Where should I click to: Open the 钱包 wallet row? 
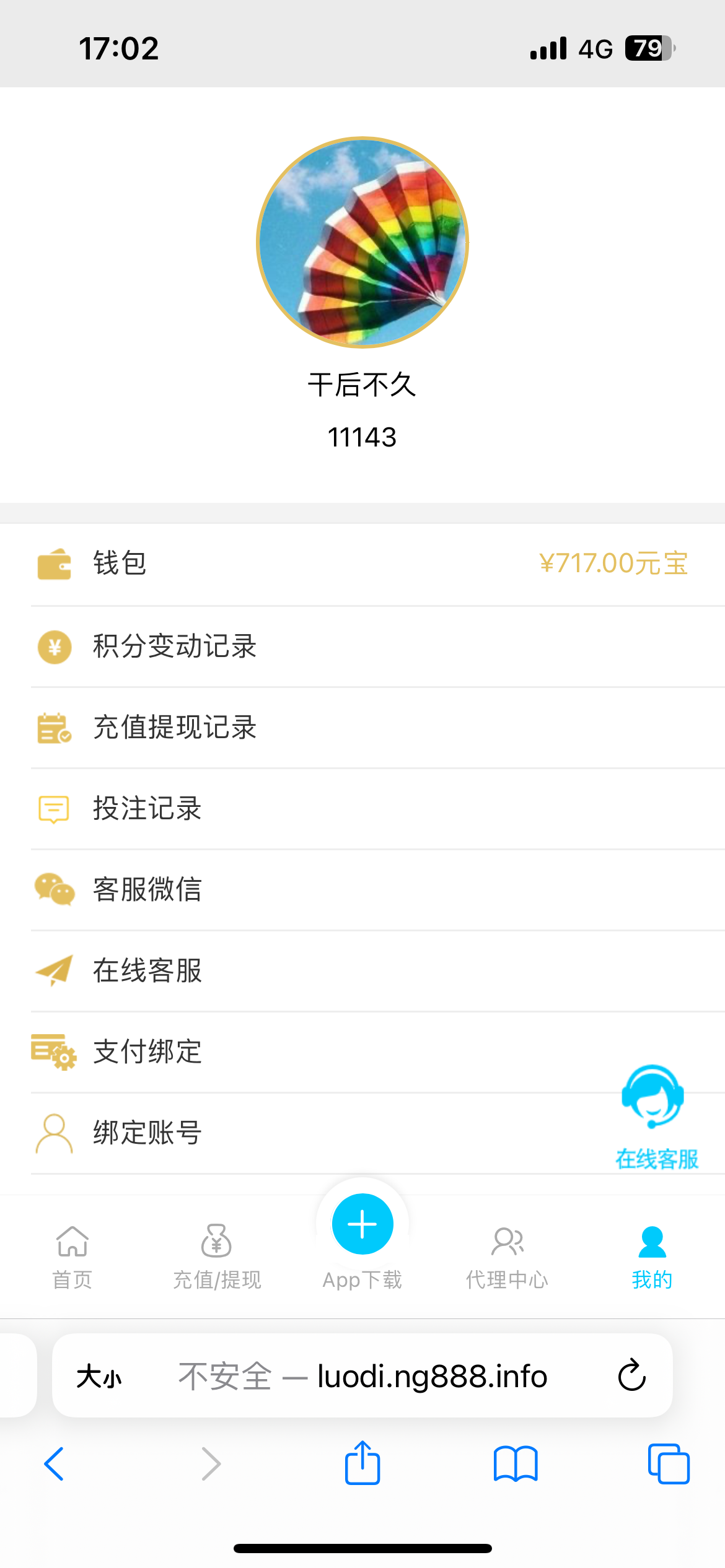[x=362, y=564]
